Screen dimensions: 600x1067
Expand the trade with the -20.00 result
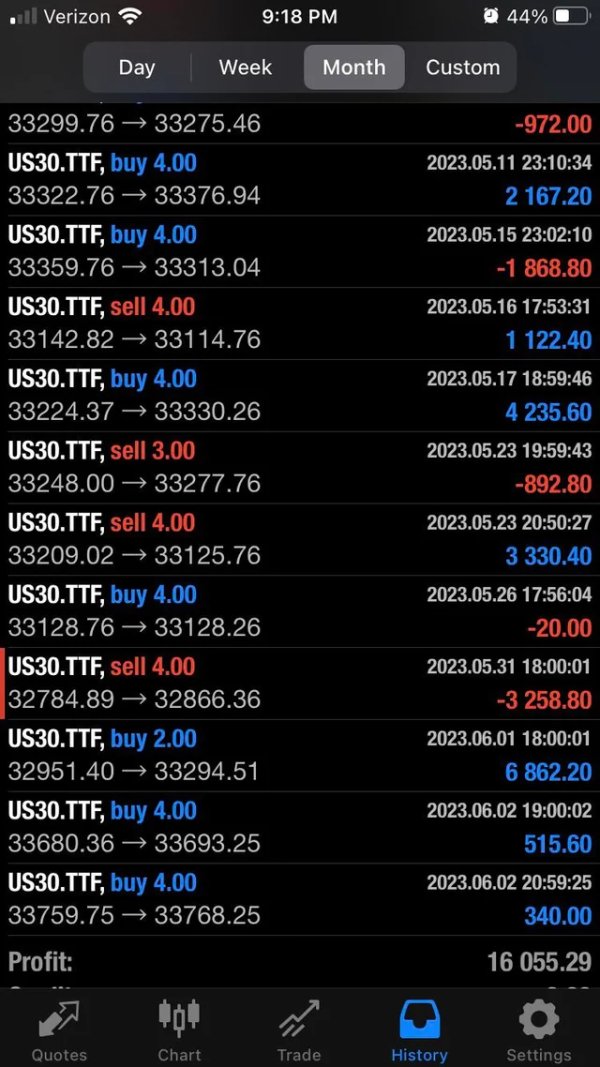tap(300, 611)
